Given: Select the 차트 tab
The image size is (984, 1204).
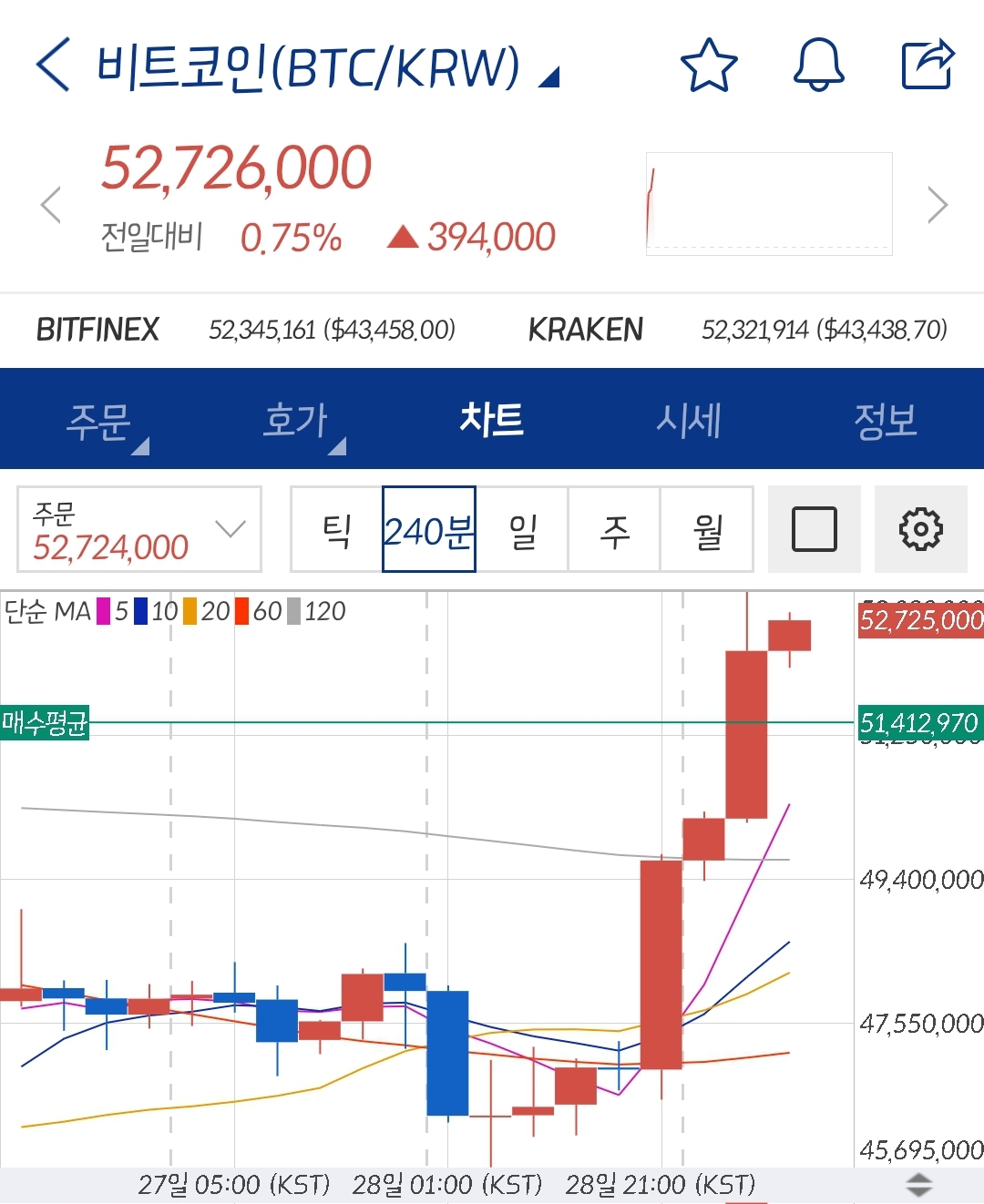Looking at the screenshot, I should pyautogui.click(x=492, y=421).
